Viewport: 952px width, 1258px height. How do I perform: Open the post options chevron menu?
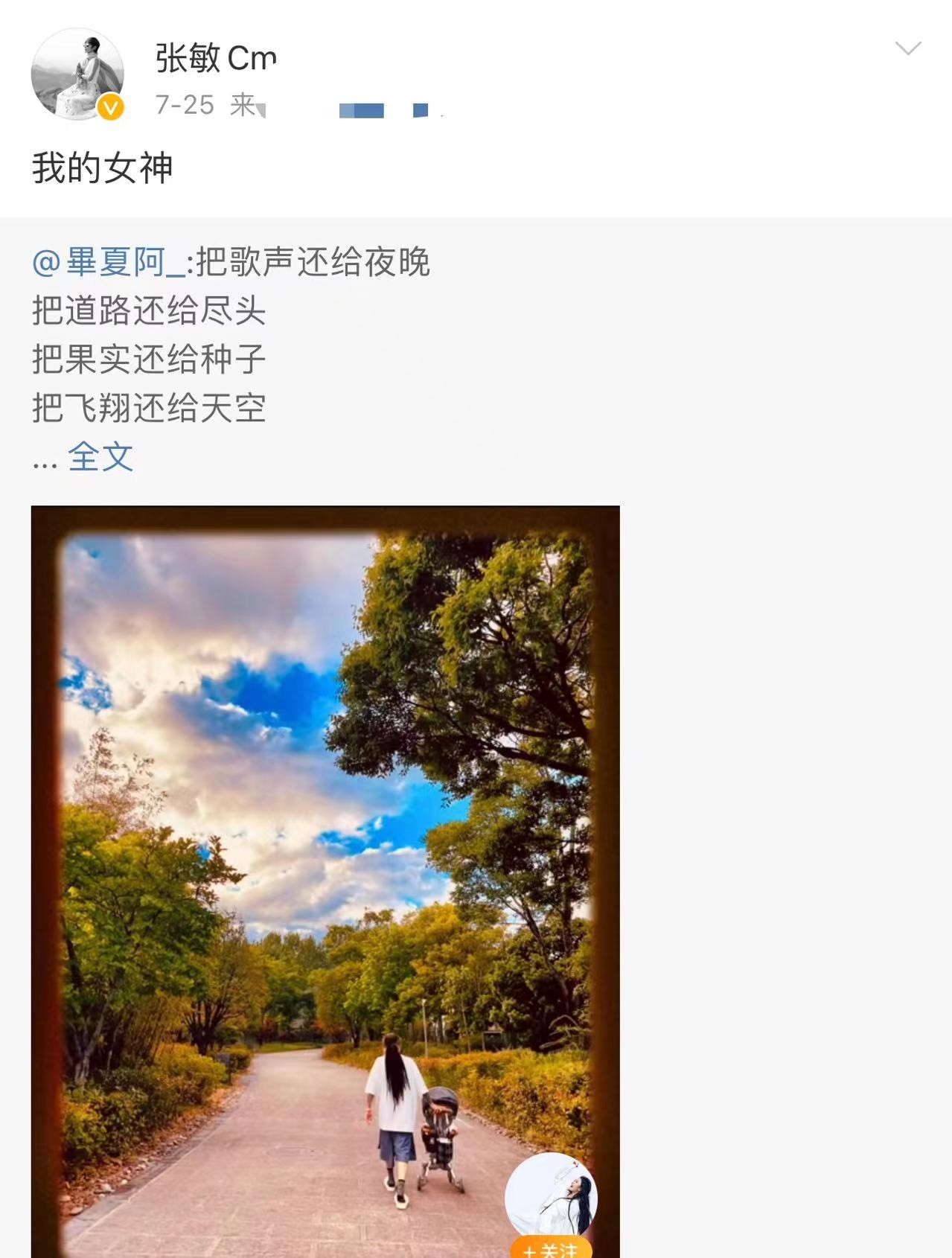908,49
